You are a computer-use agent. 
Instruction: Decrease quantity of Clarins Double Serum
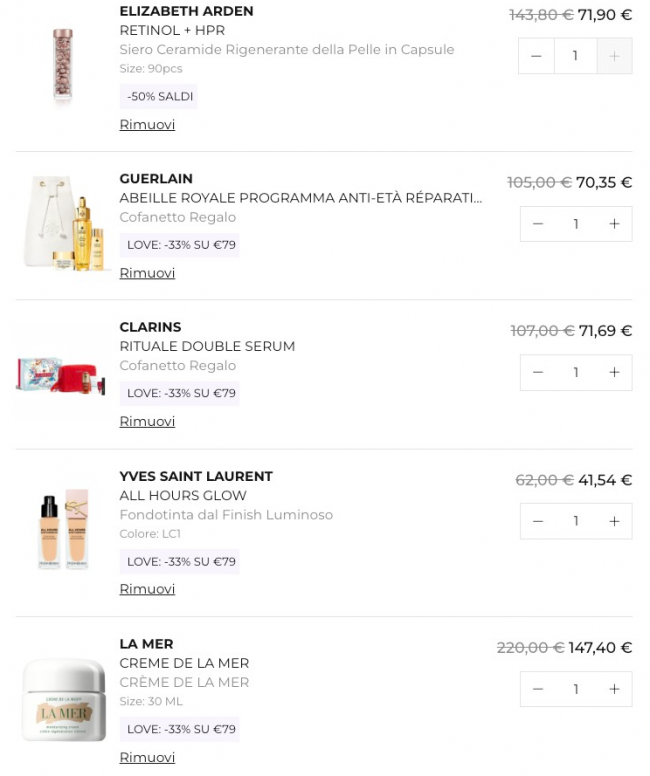(x=538, y=372)
